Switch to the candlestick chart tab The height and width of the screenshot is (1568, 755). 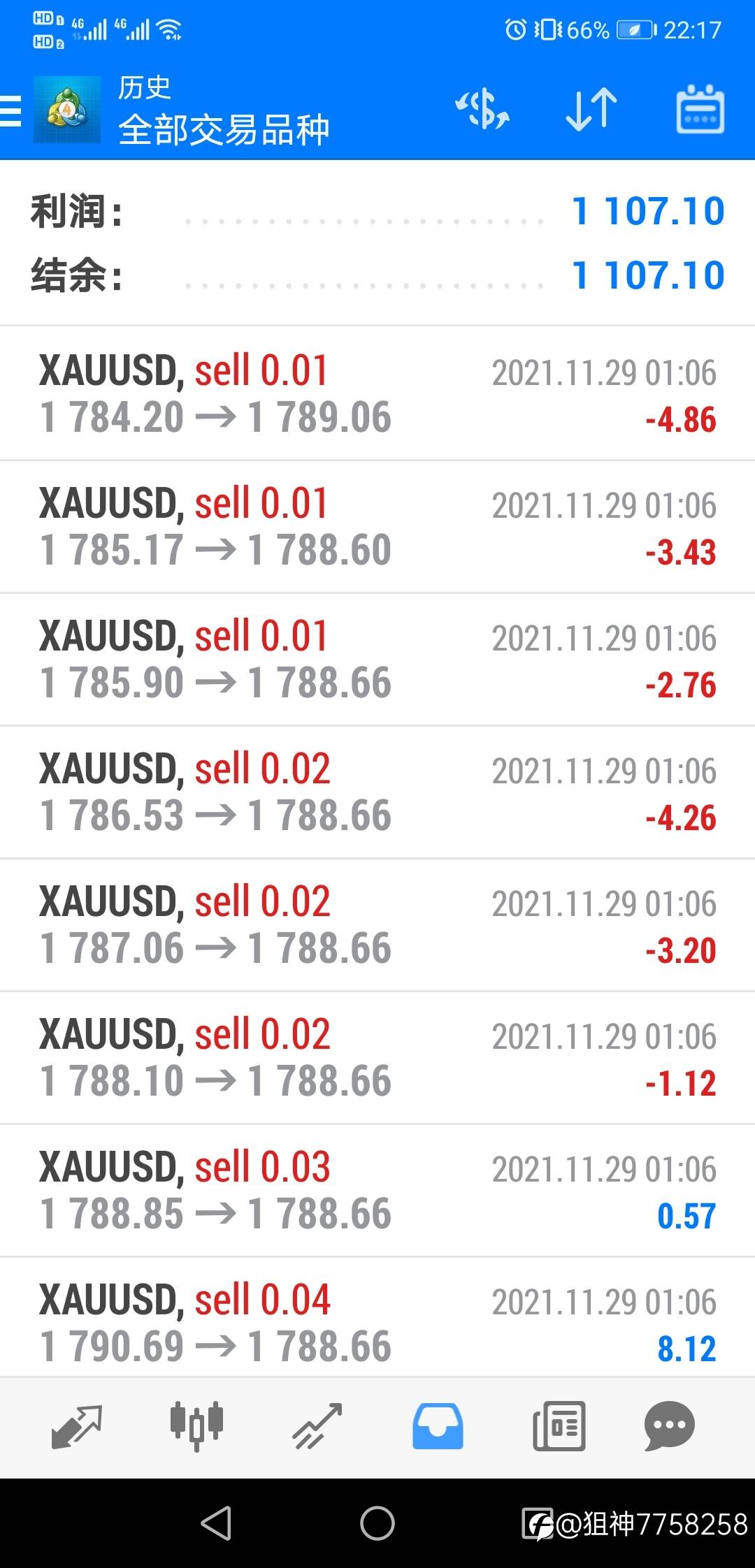click(x=196, y=1426)
